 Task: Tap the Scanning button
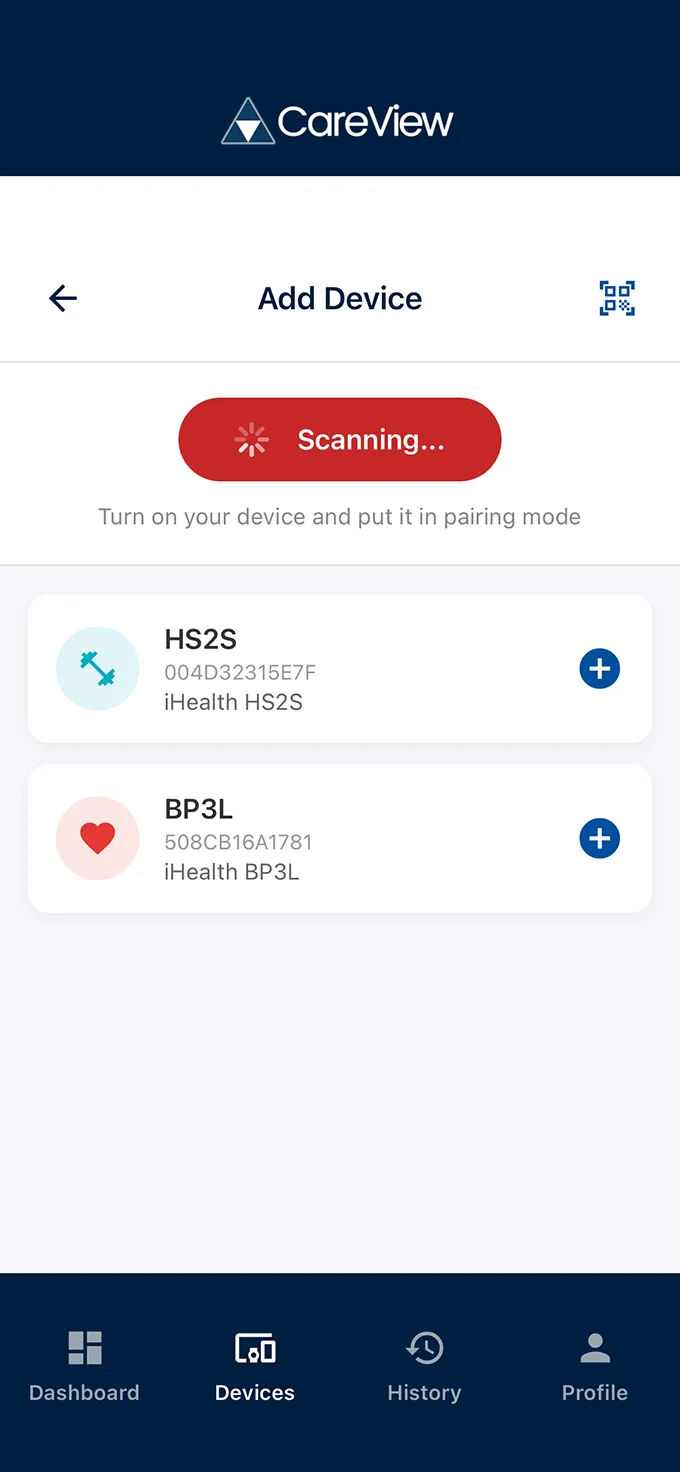(340, 440)
